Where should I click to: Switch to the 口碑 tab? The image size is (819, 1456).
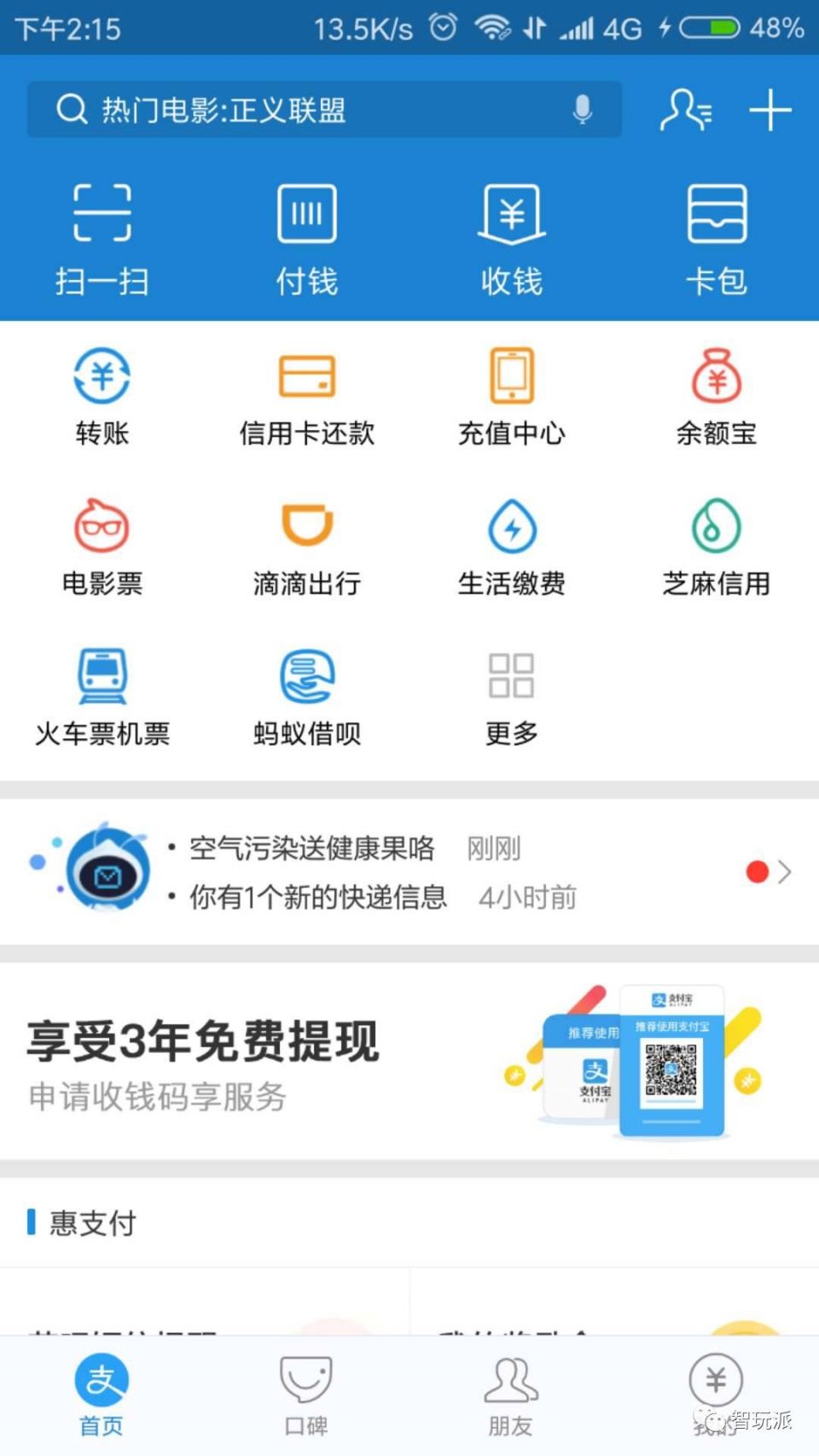click(x=305, y=1395)
